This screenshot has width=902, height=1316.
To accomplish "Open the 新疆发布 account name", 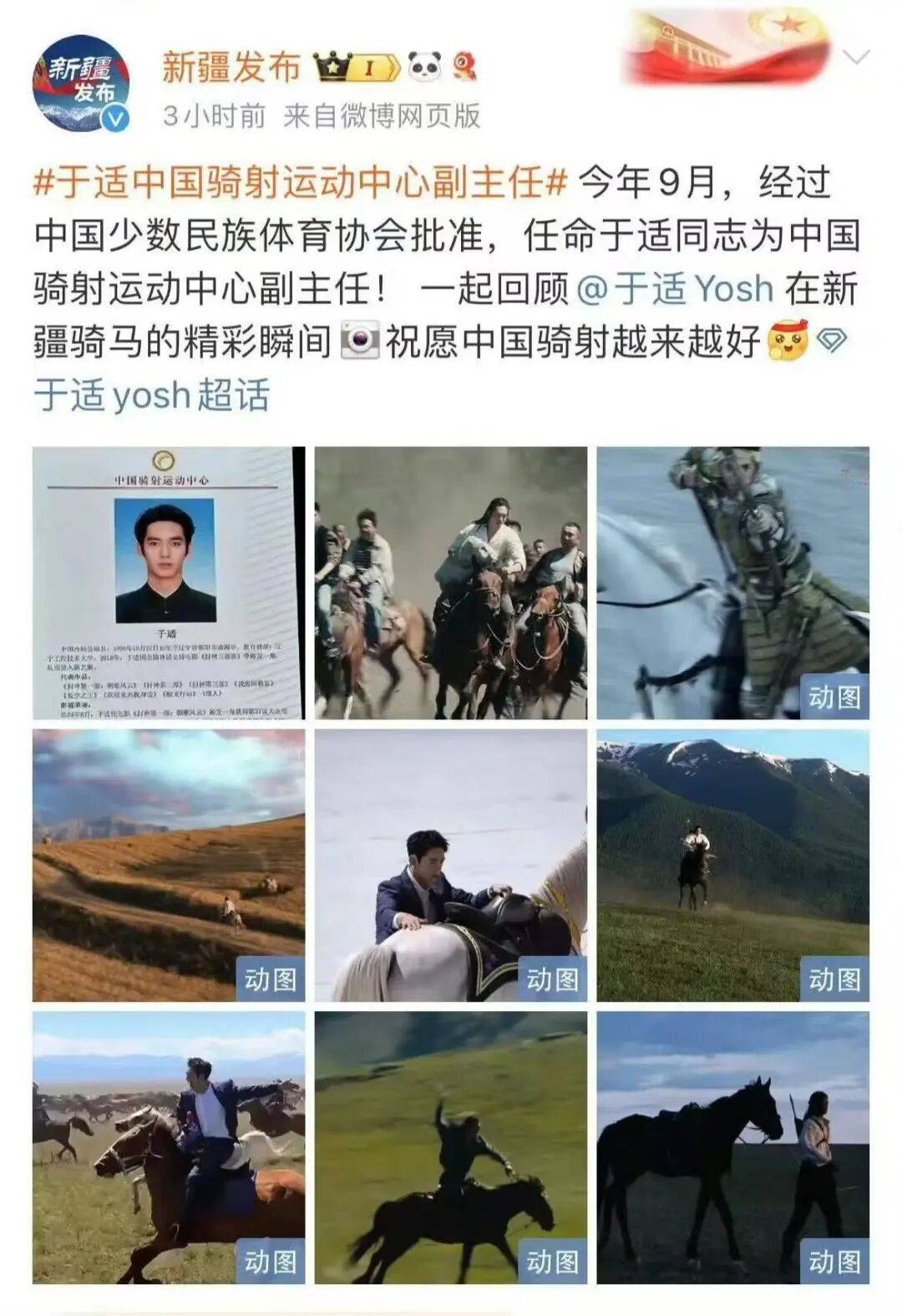I will coord(231,67).
